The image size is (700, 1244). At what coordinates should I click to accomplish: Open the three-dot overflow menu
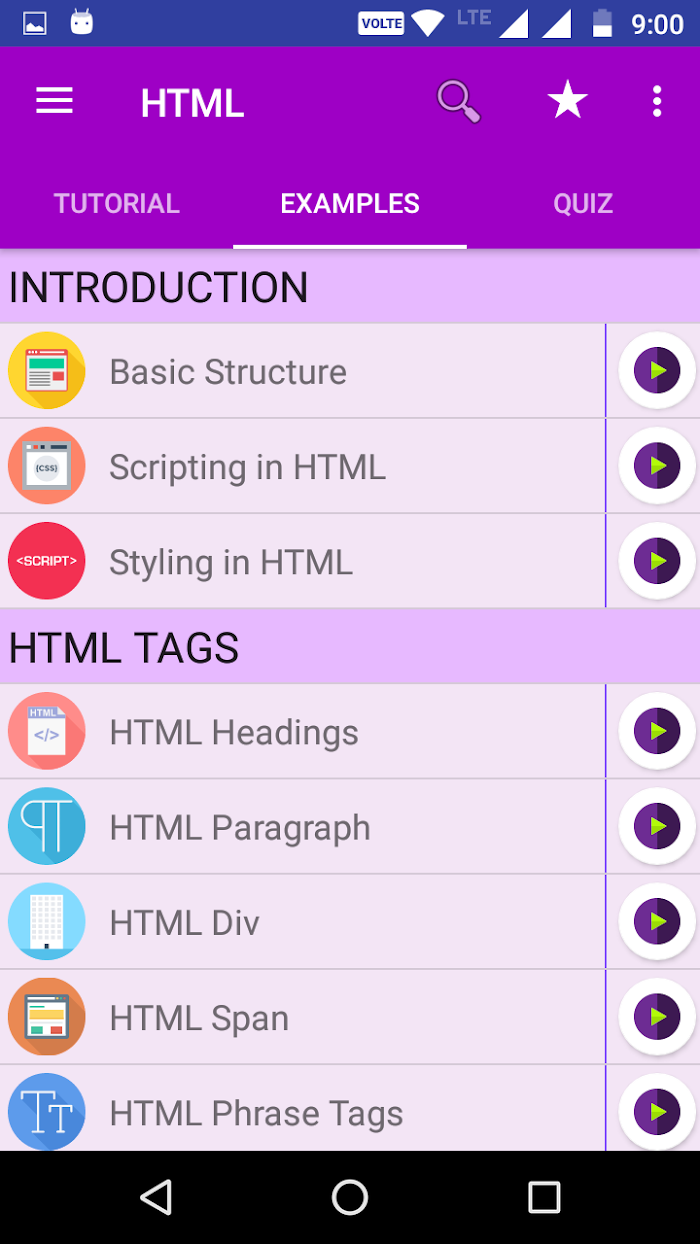pos(656,101)
